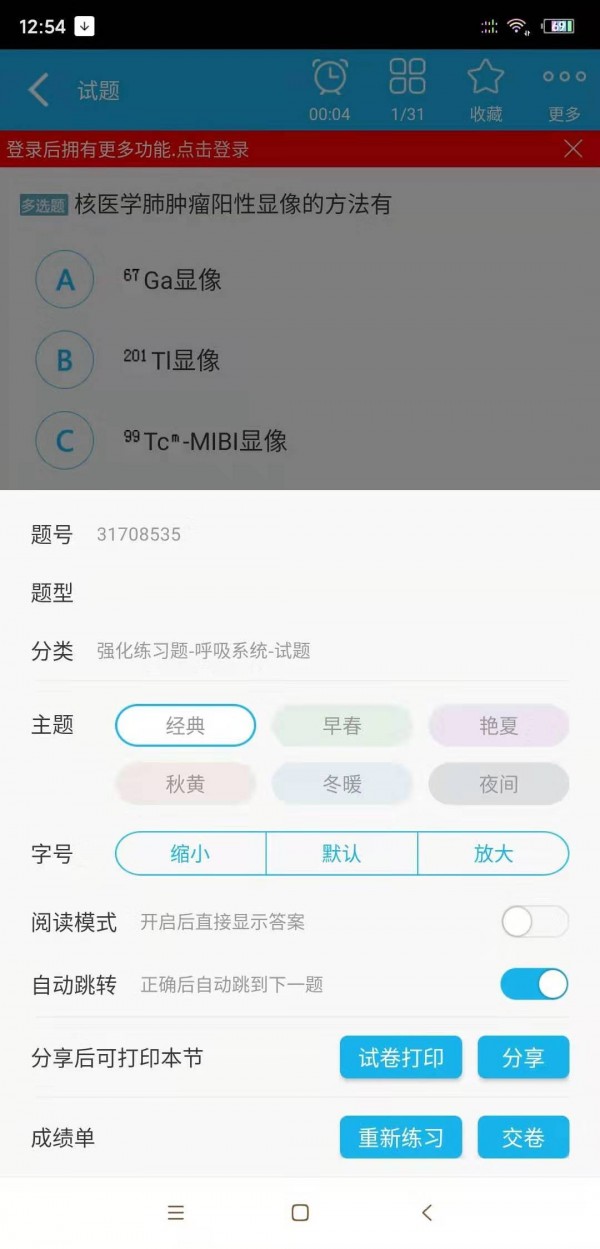Enable the 夜间 night theme

pyautogui.click(x=498, y=784)
